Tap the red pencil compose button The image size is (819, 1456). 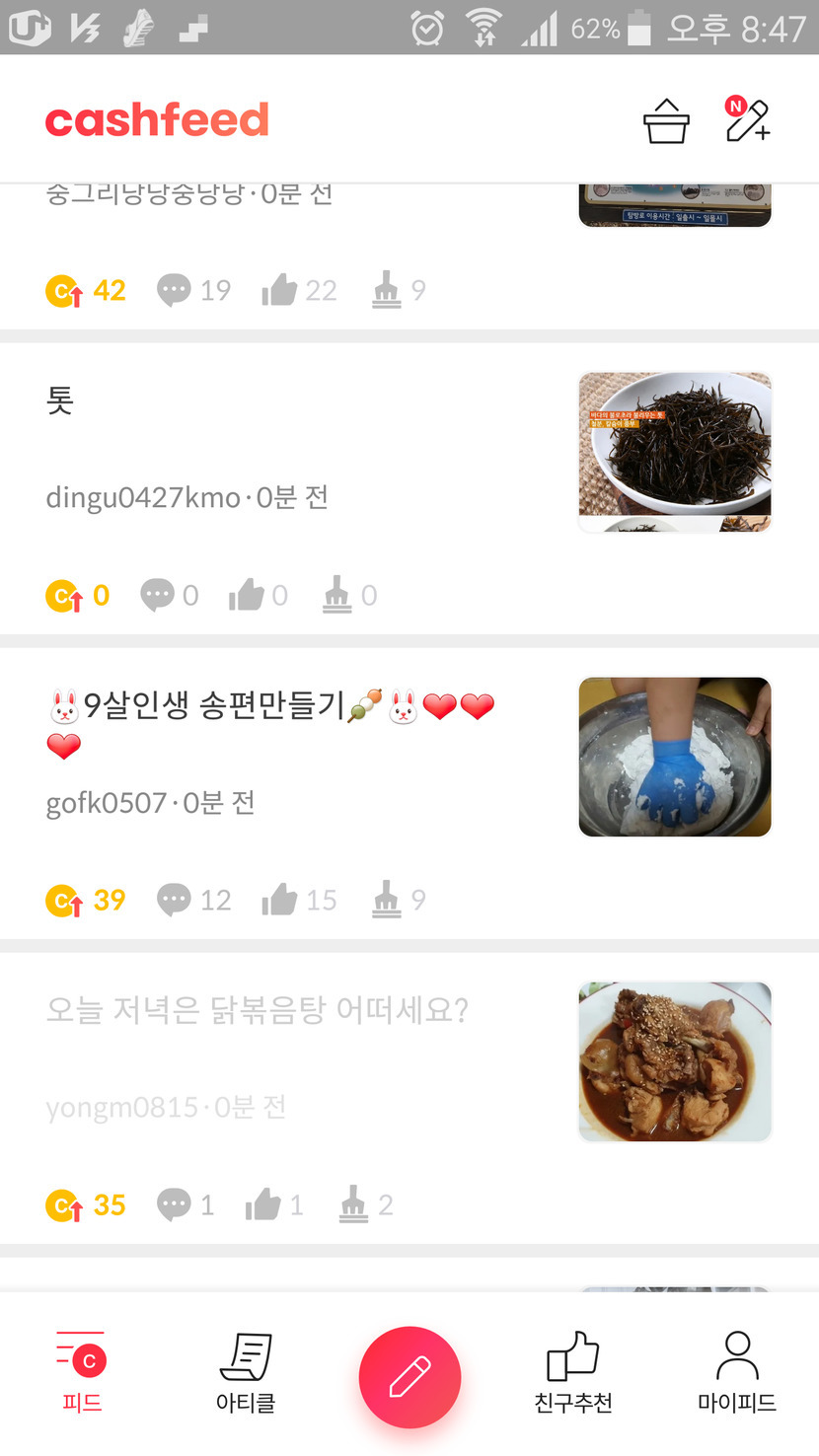point(409,1377)
